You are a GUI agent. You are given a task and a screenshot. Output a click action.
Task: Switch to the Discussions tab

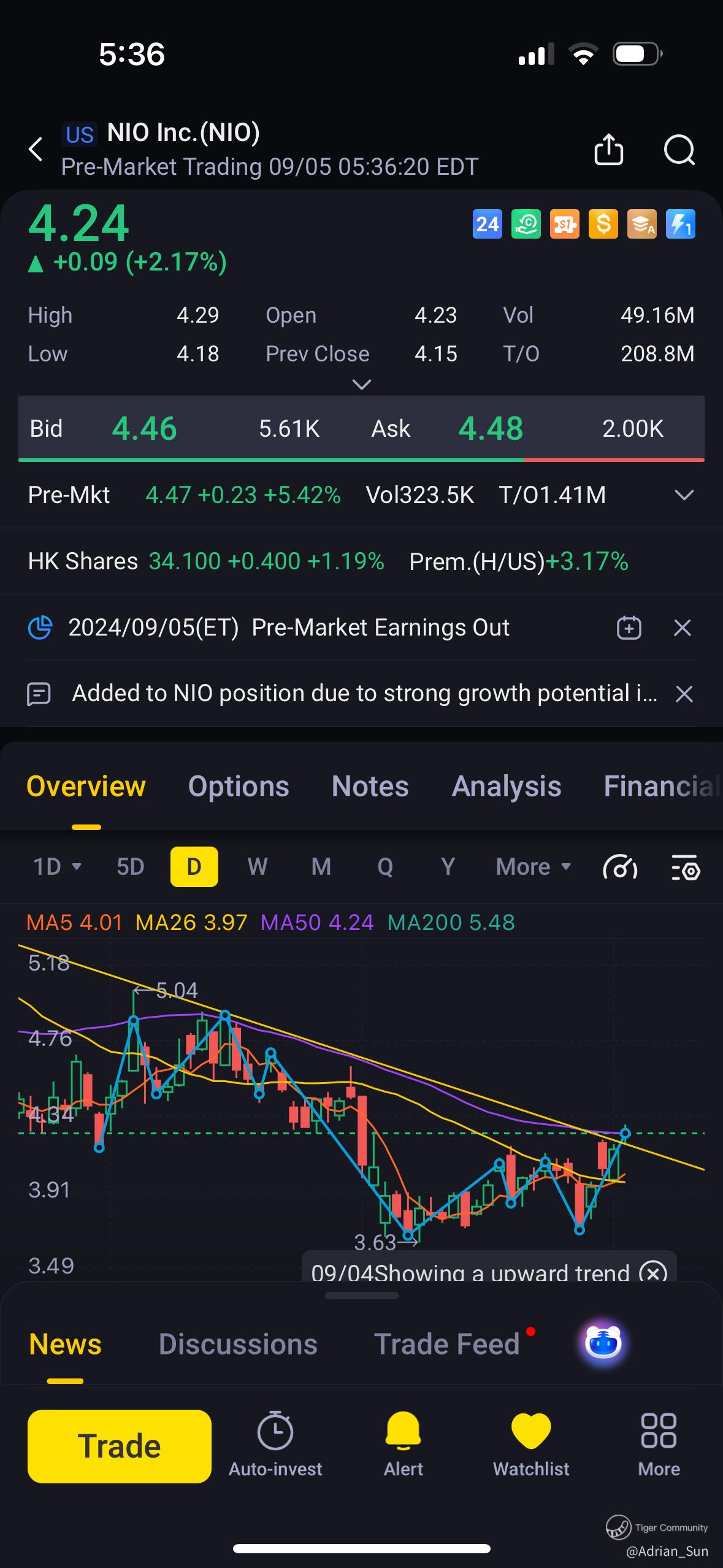coord(238,1345)
